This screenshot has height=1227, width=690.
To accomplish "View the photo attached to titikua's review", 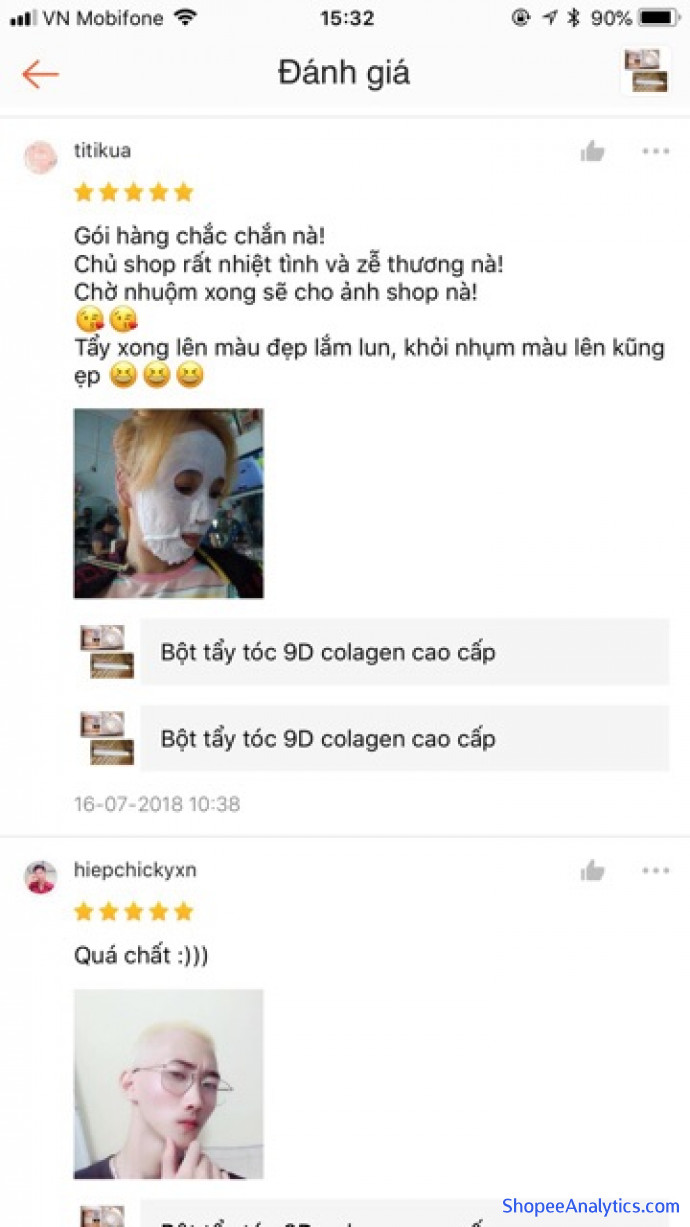I will point(168,503).
